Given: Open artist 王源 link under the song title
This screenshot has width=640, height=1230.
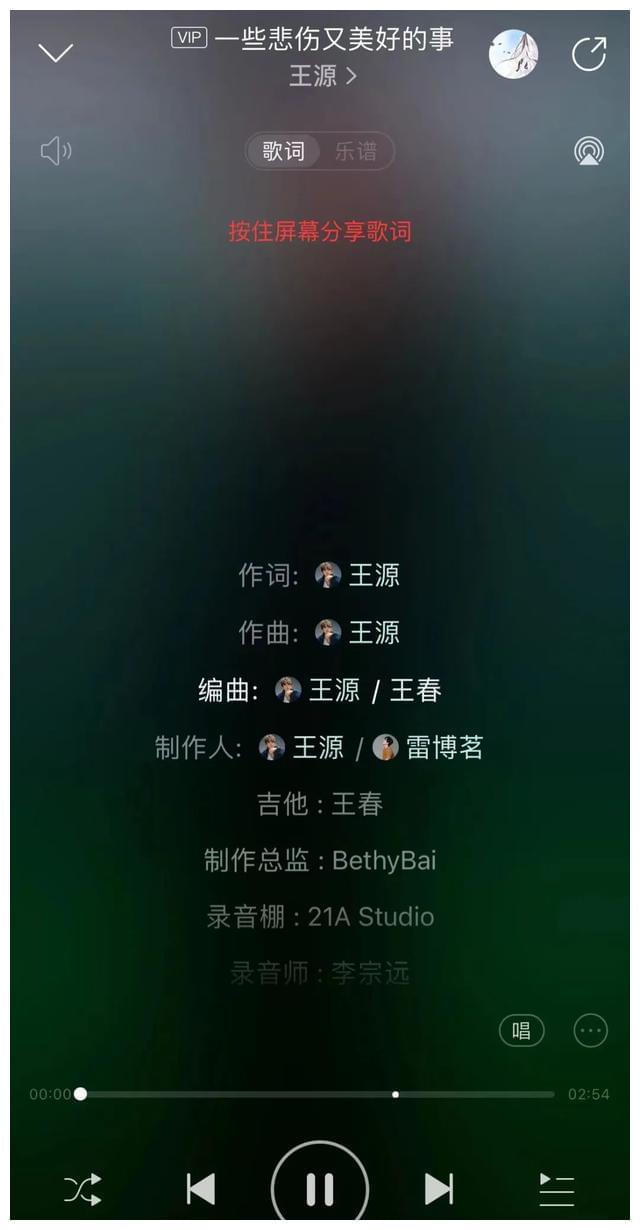Looking at the screenshot, I should [322, 76].
